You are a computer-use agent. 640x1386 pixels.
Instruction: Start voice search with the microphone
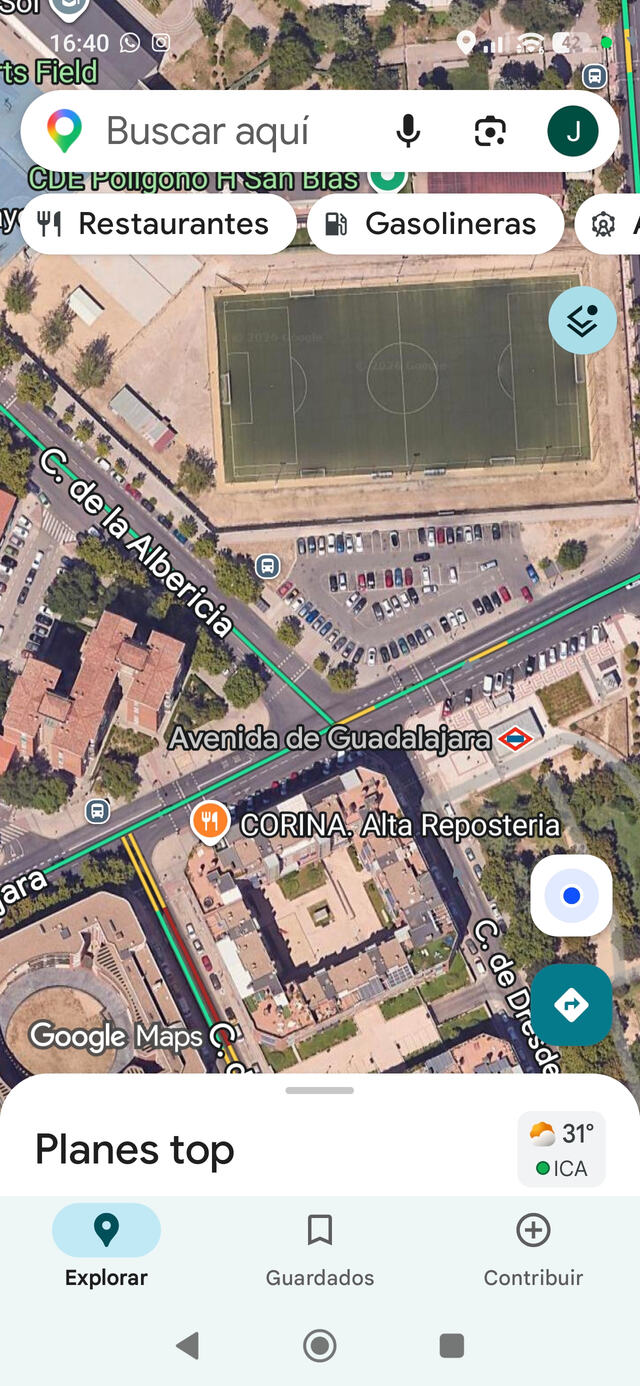click(408, 131)
